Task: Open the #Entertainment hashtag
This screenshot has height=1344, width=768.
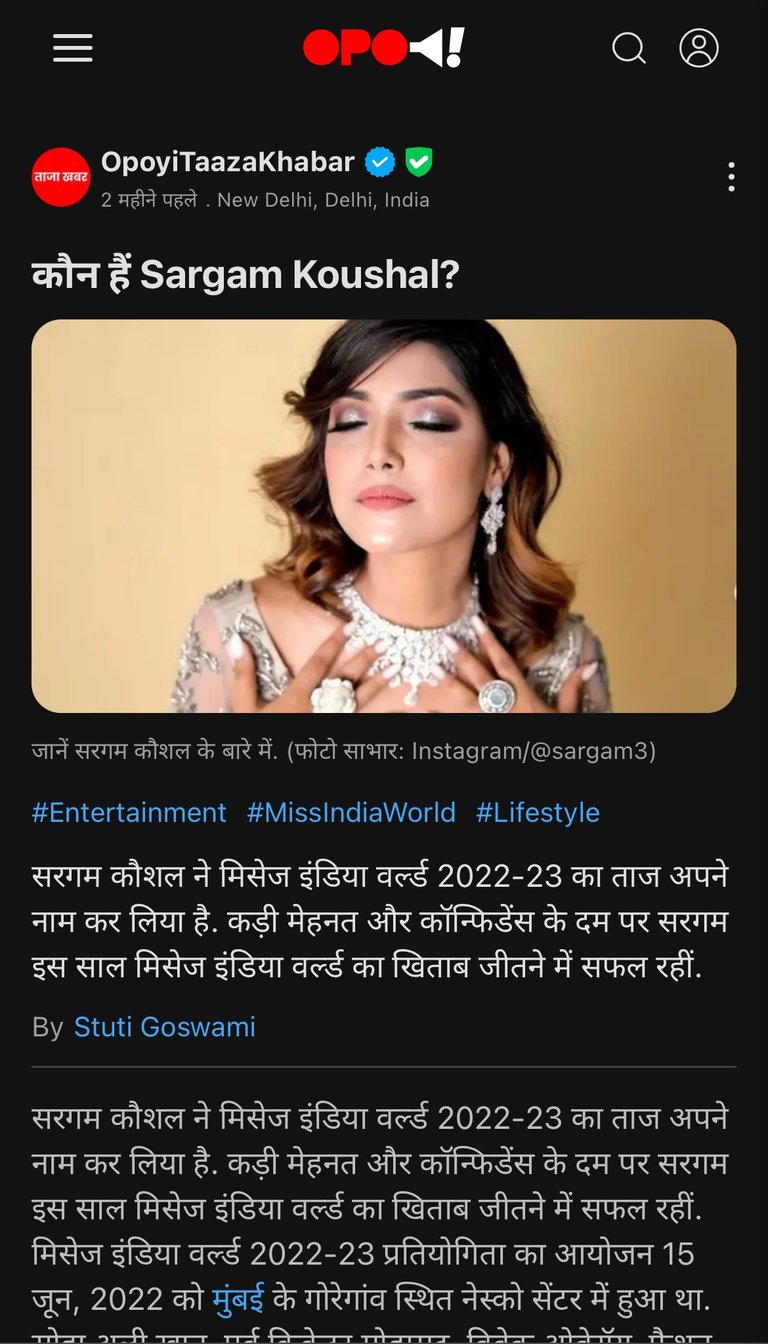Action: point(129,812)
